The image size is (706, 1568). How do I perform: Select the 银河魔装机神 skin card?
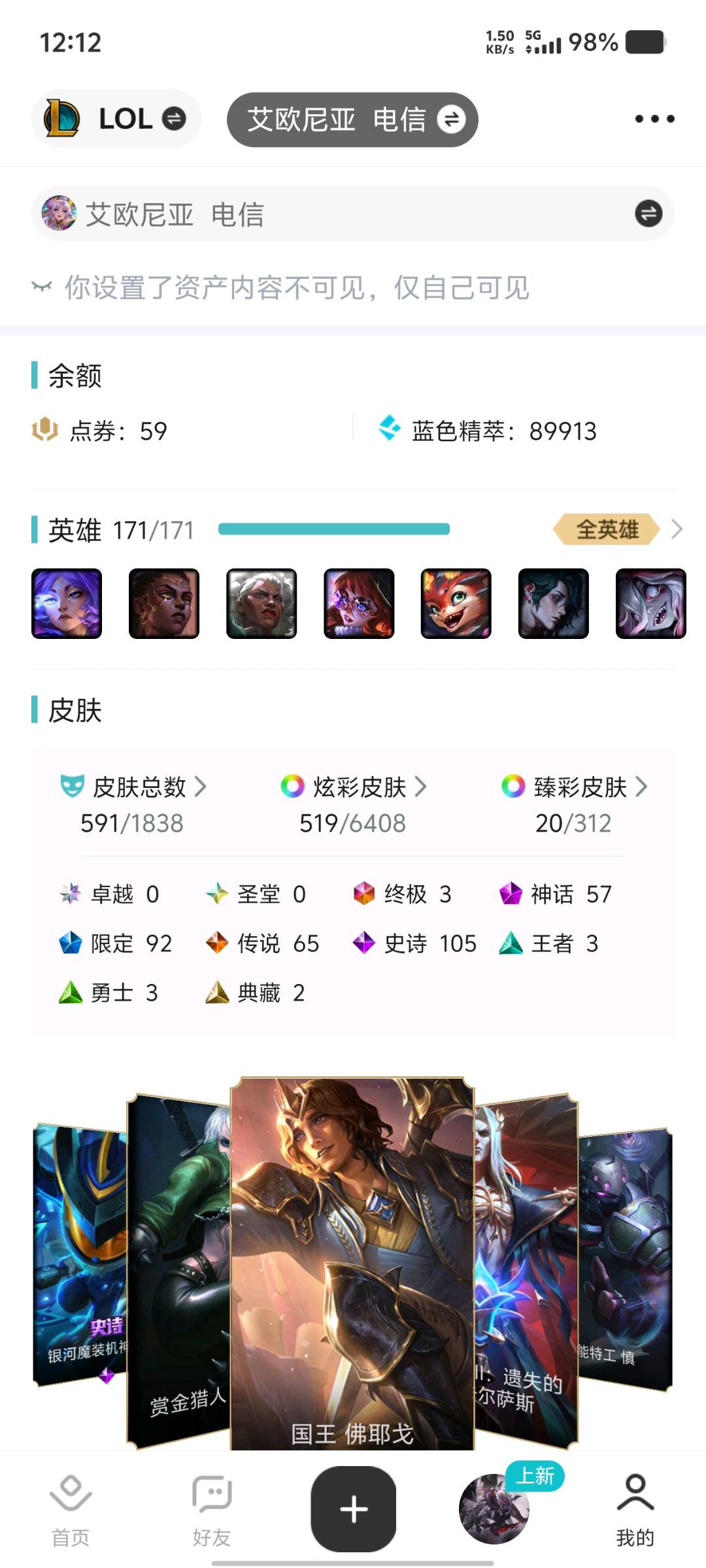pyautogui.click(x=80, y=1253)
